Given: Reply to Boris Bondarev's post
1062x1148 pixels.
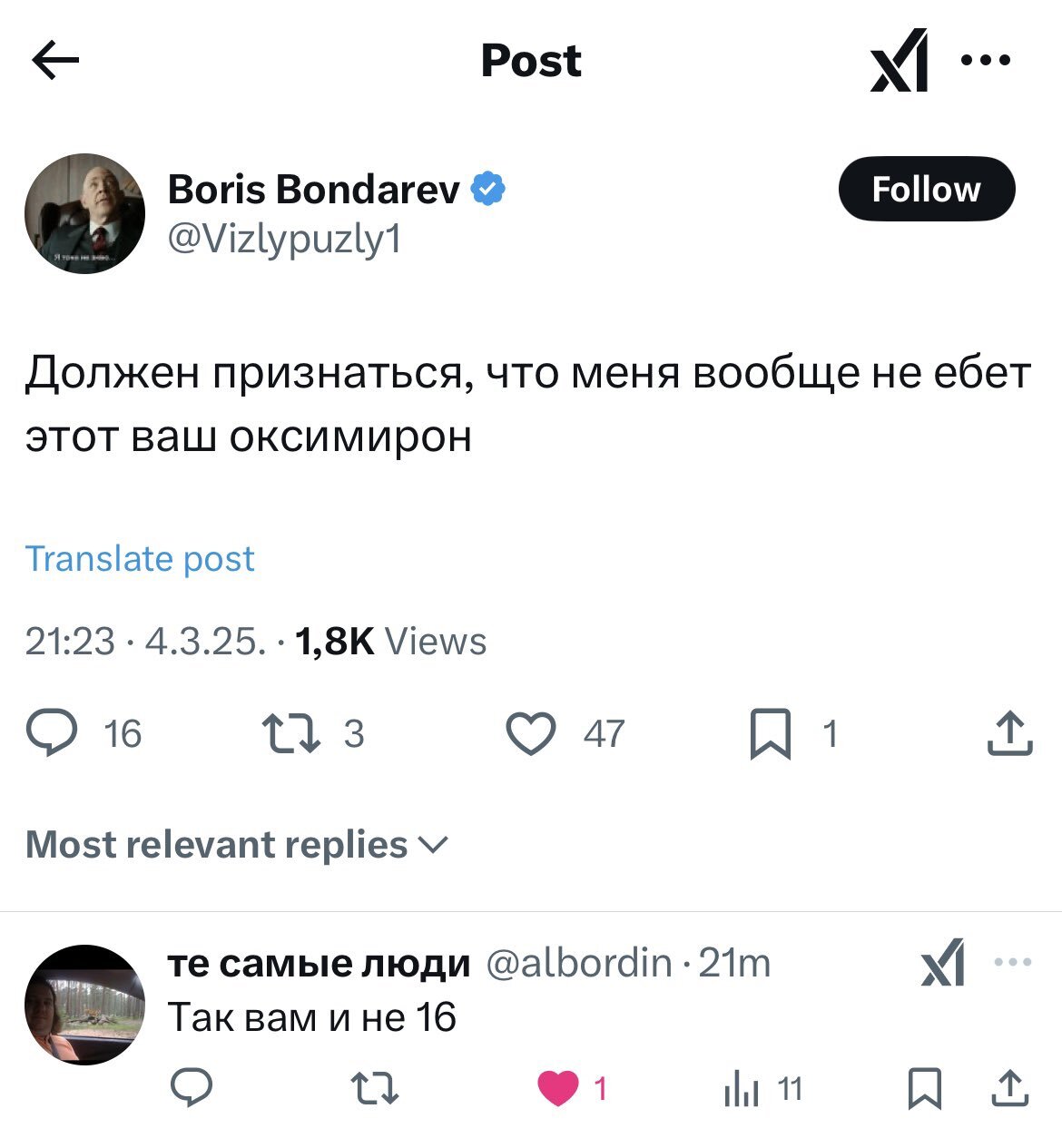Looking at the screenshot, I should 52,733.
